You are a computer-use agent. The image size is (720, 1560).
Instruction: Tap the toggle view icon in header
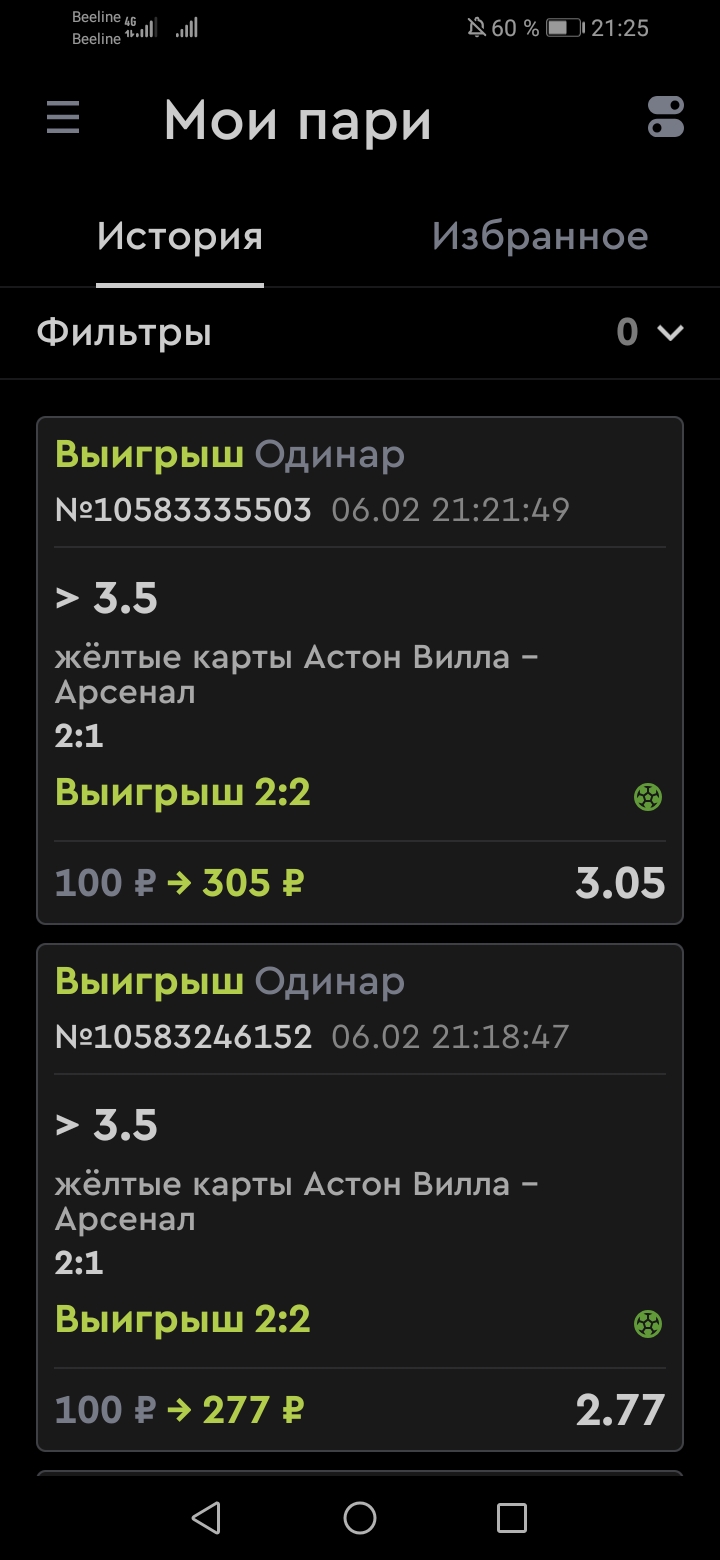[x=666, y=117]
